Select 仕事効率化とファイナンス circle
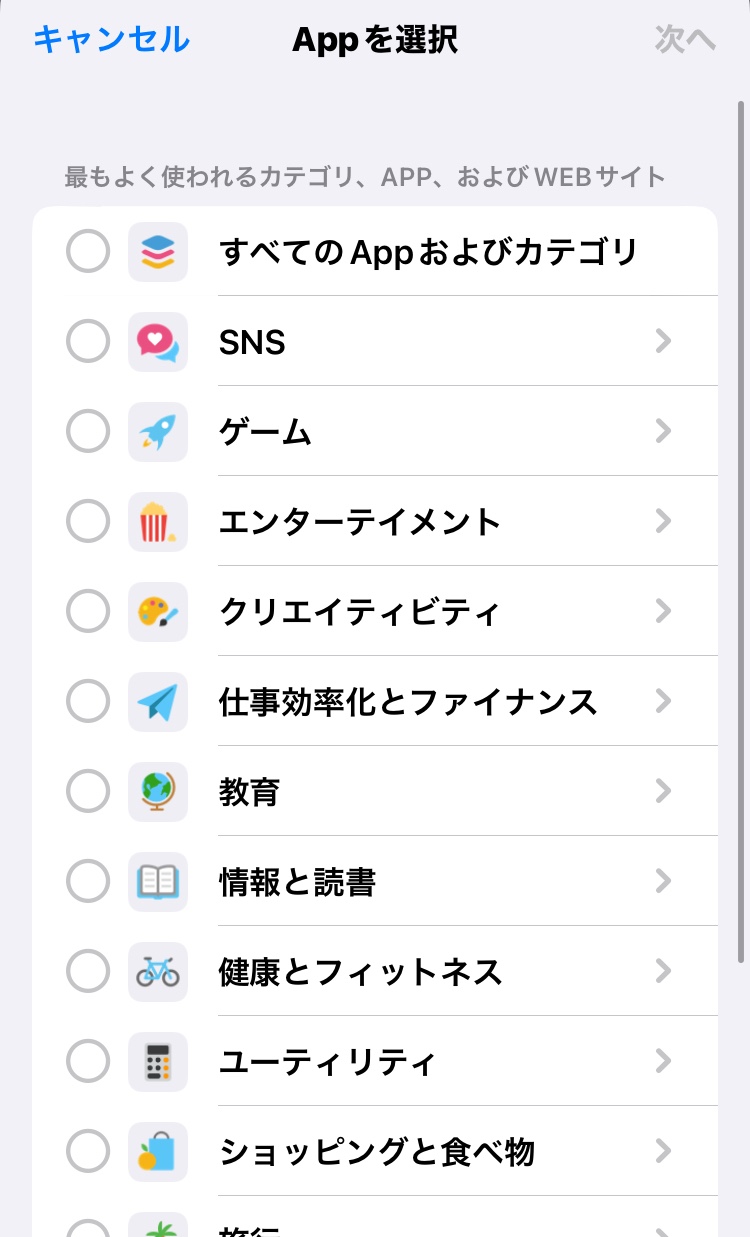 pyautogui.click(x=88, y=702)
